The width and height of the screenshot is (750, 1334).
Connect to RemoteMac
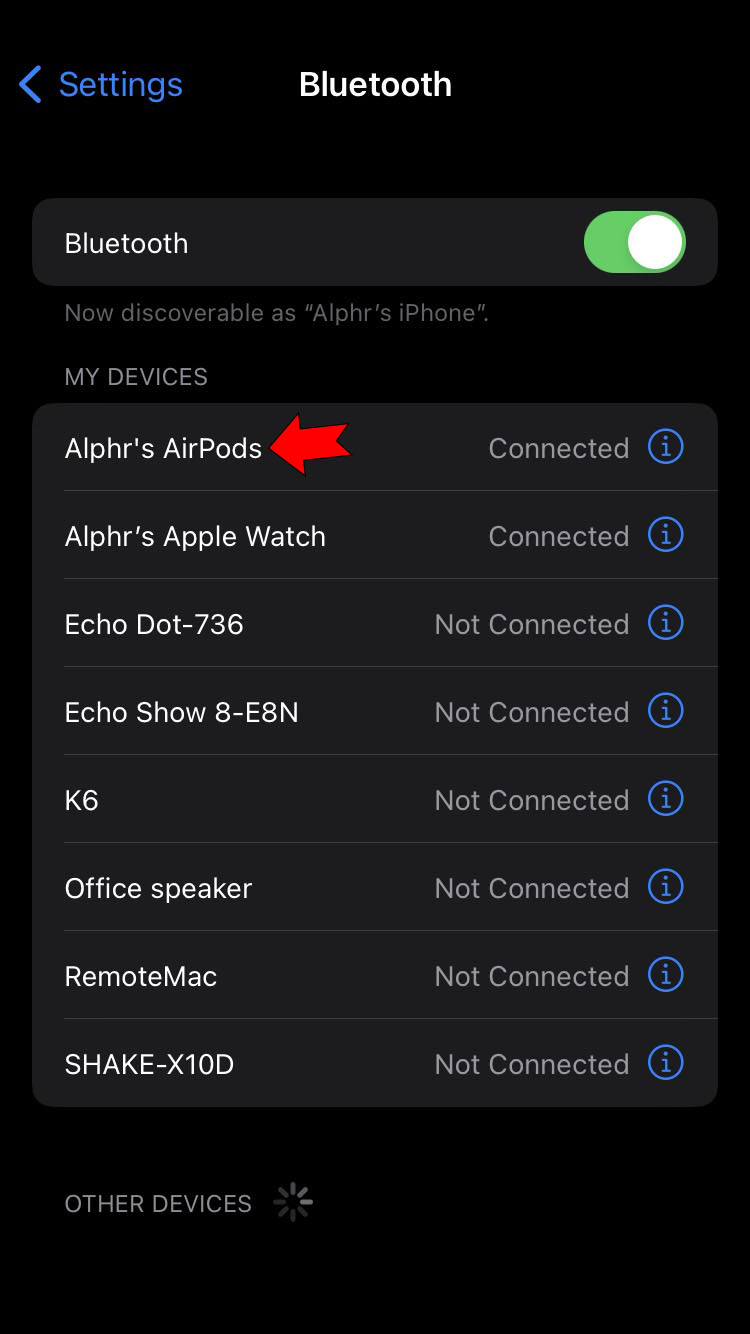click(x=140, y=976)
